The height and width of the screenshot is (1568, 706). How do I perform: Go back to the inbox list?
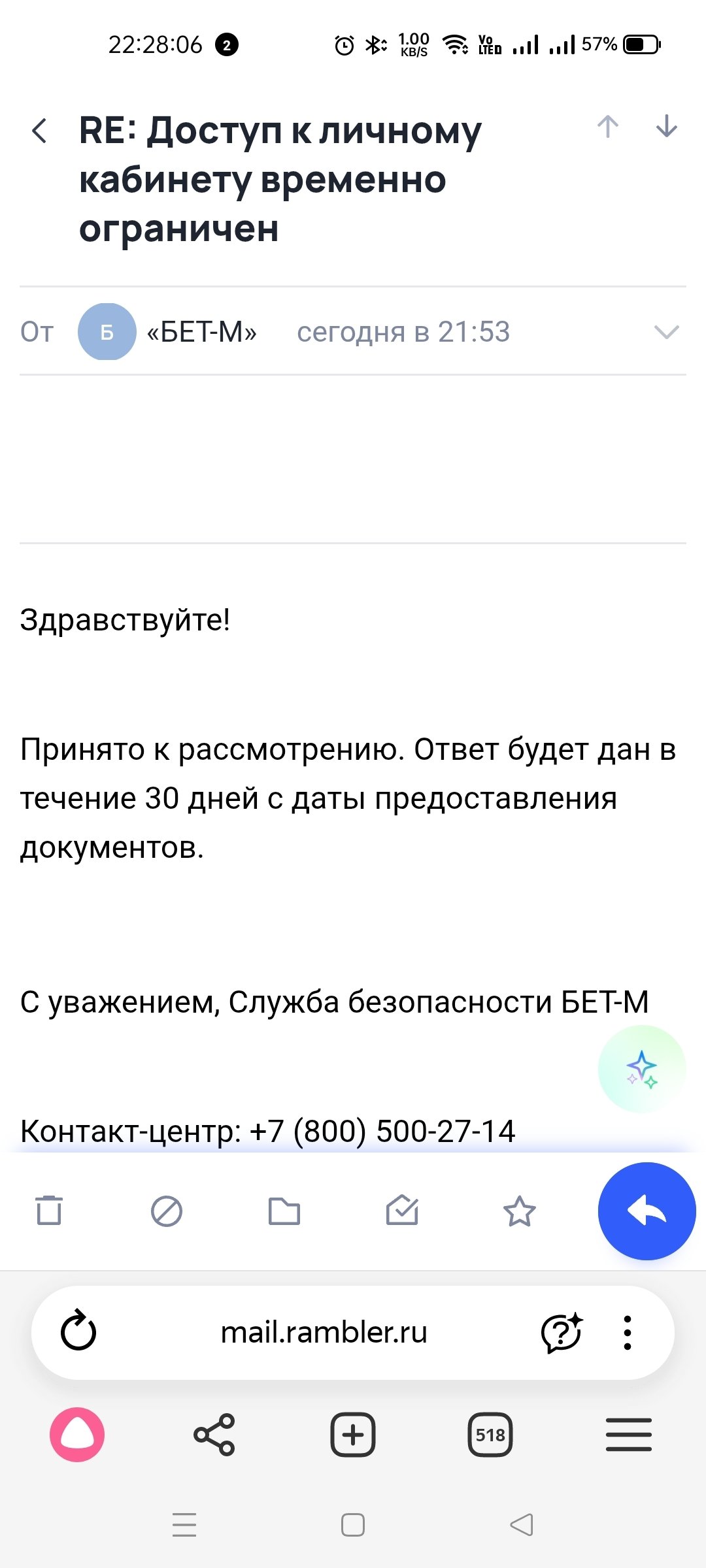(40, 130)
